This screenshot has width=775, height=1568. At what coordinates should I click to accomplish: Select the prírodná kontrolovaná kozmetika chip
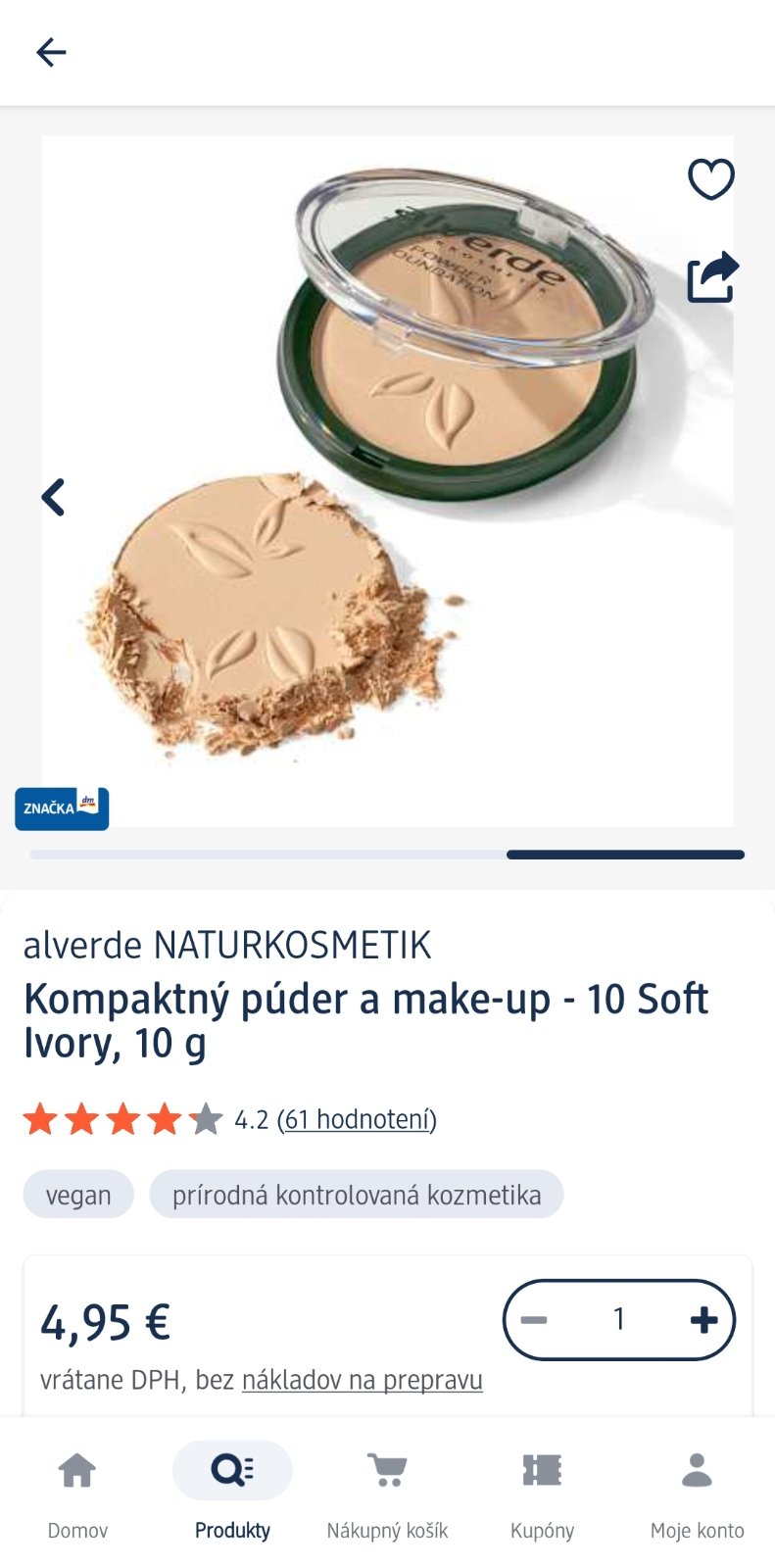point(357,1195)
